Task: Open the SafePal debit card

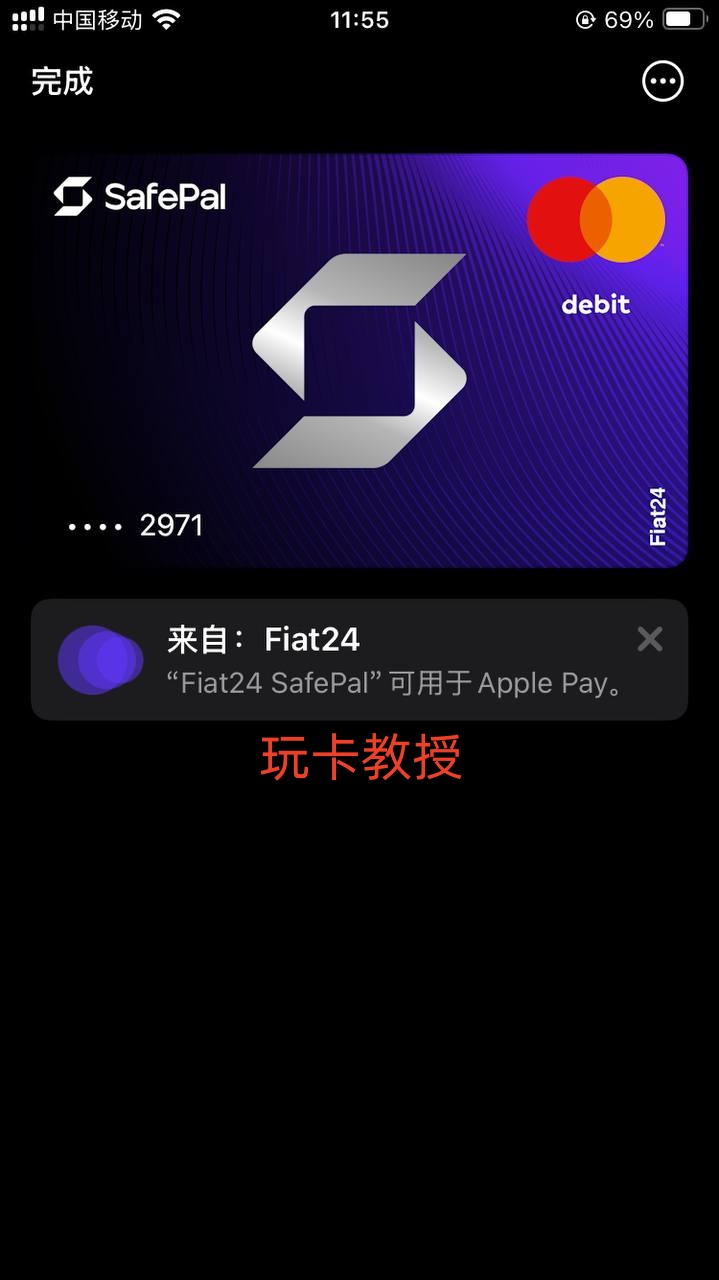Action: click(x=359, y=360)
